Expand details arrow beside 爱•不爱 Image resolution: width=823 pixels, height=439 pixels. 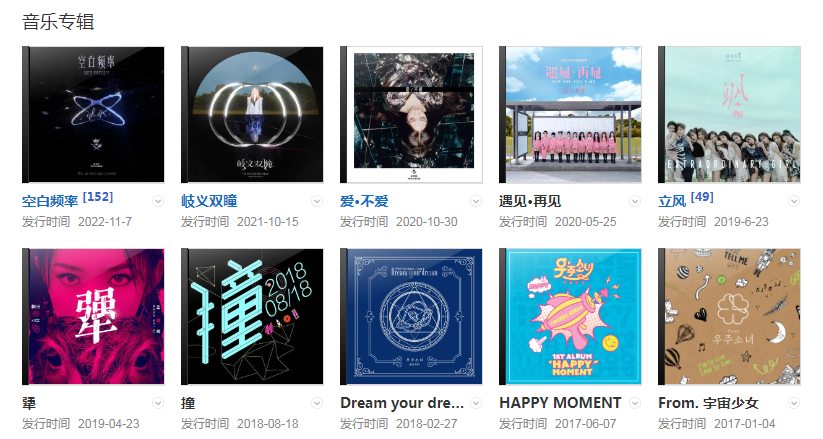pos(476,201)
